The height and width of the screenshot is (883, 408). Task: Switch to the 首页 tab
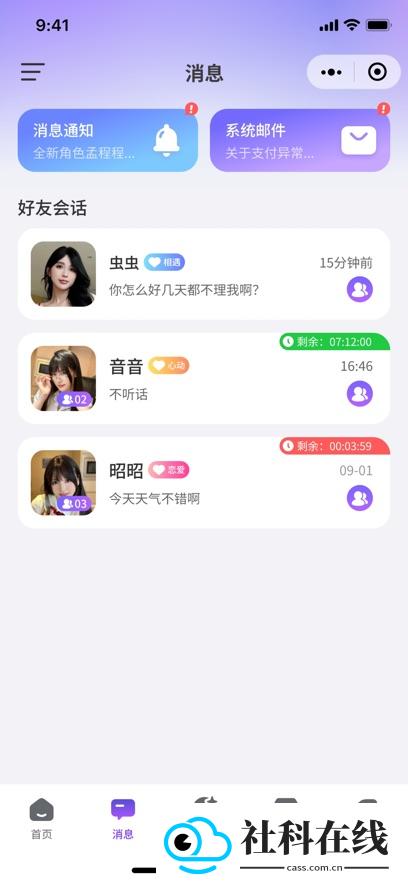(x=42, y=819)
